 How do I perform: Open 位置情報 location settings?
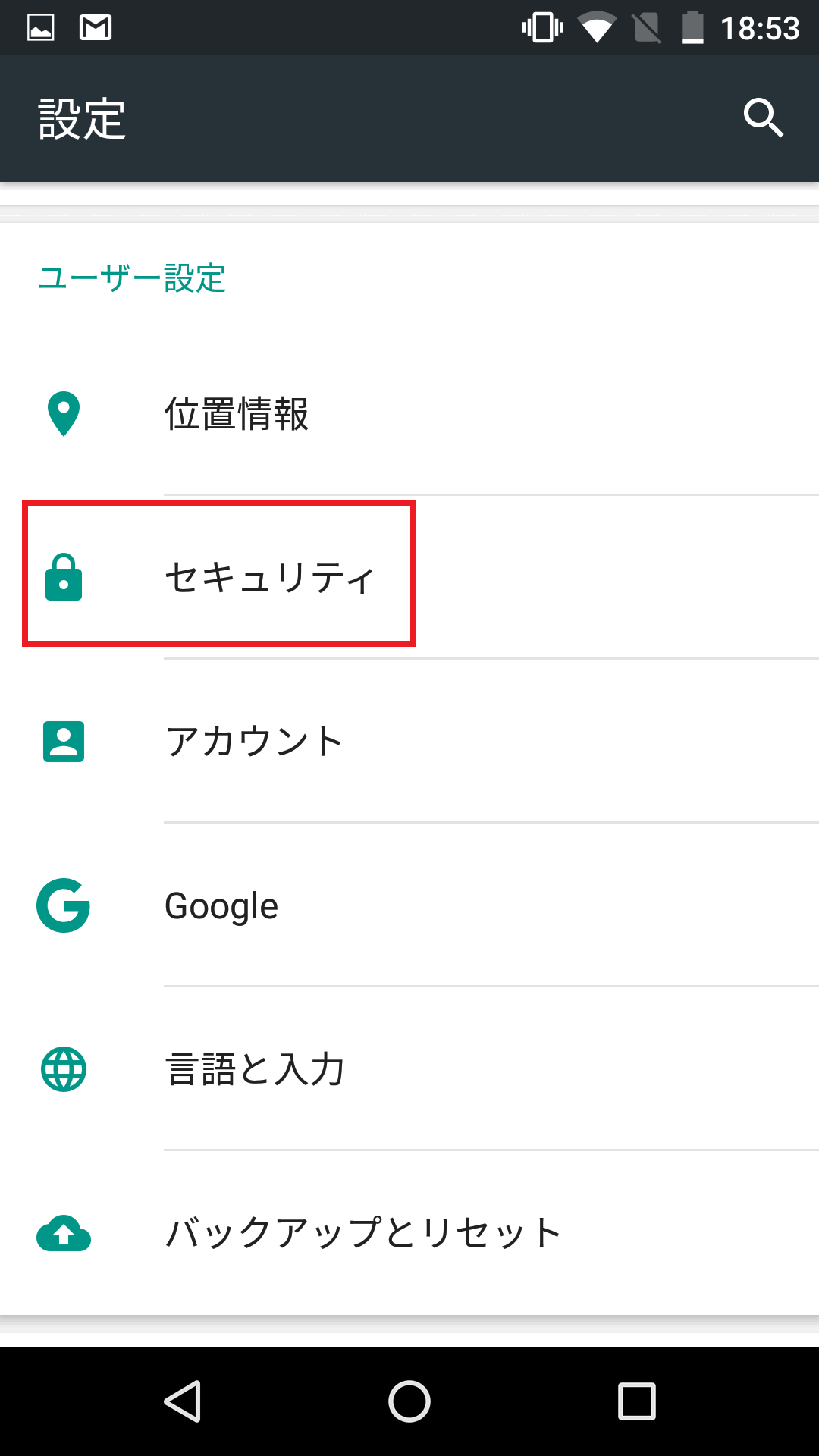409,414
